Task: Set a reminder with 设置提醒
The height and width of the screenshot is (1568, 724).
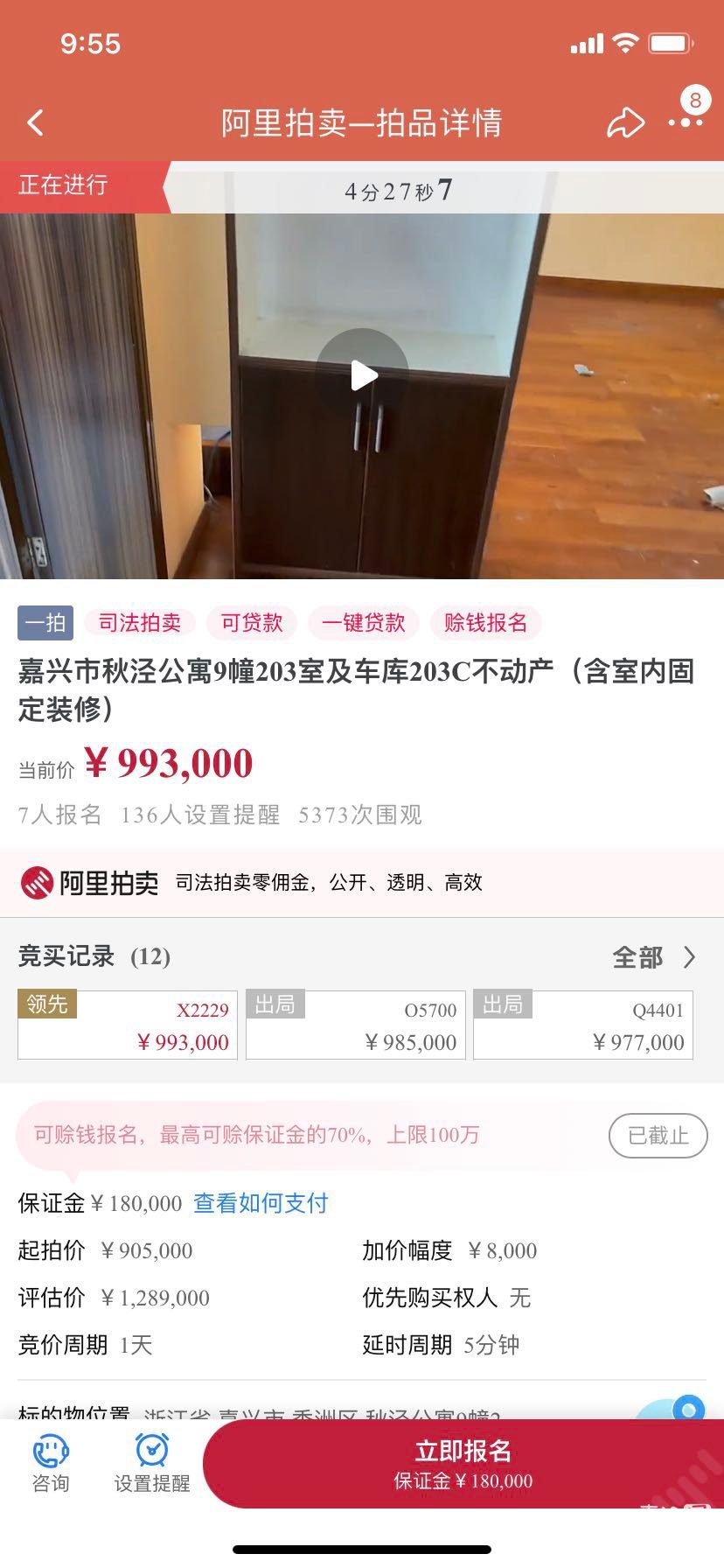Action: [152, 1463]
